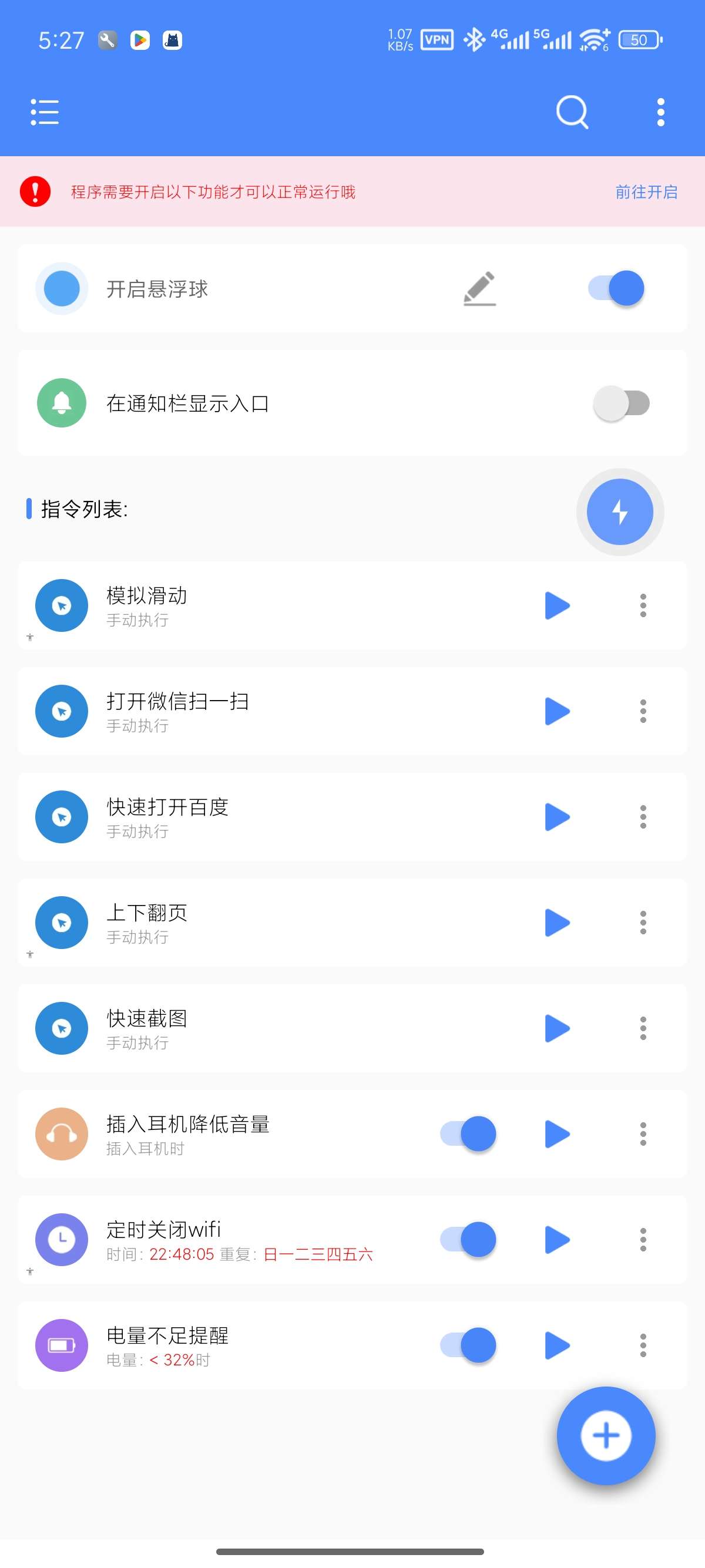
Task: Open more options for 模拟滑动
Action: 643,605
